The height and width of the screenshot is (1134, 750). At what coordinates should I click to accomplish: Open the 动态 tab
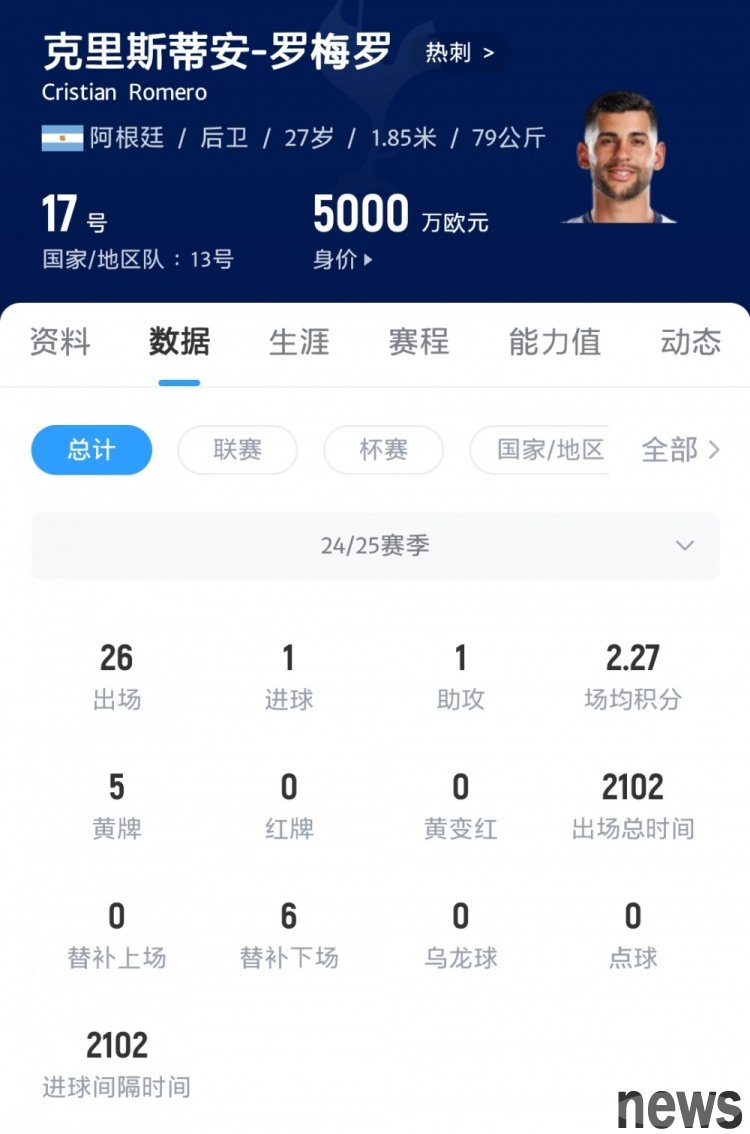click(690, 342)
